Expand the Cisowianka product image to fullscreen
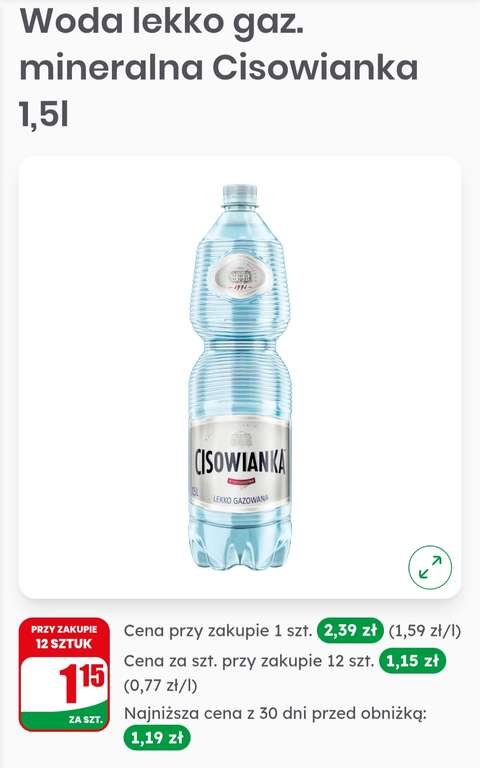Screen dimensions: 480x768 click(430, 568)
